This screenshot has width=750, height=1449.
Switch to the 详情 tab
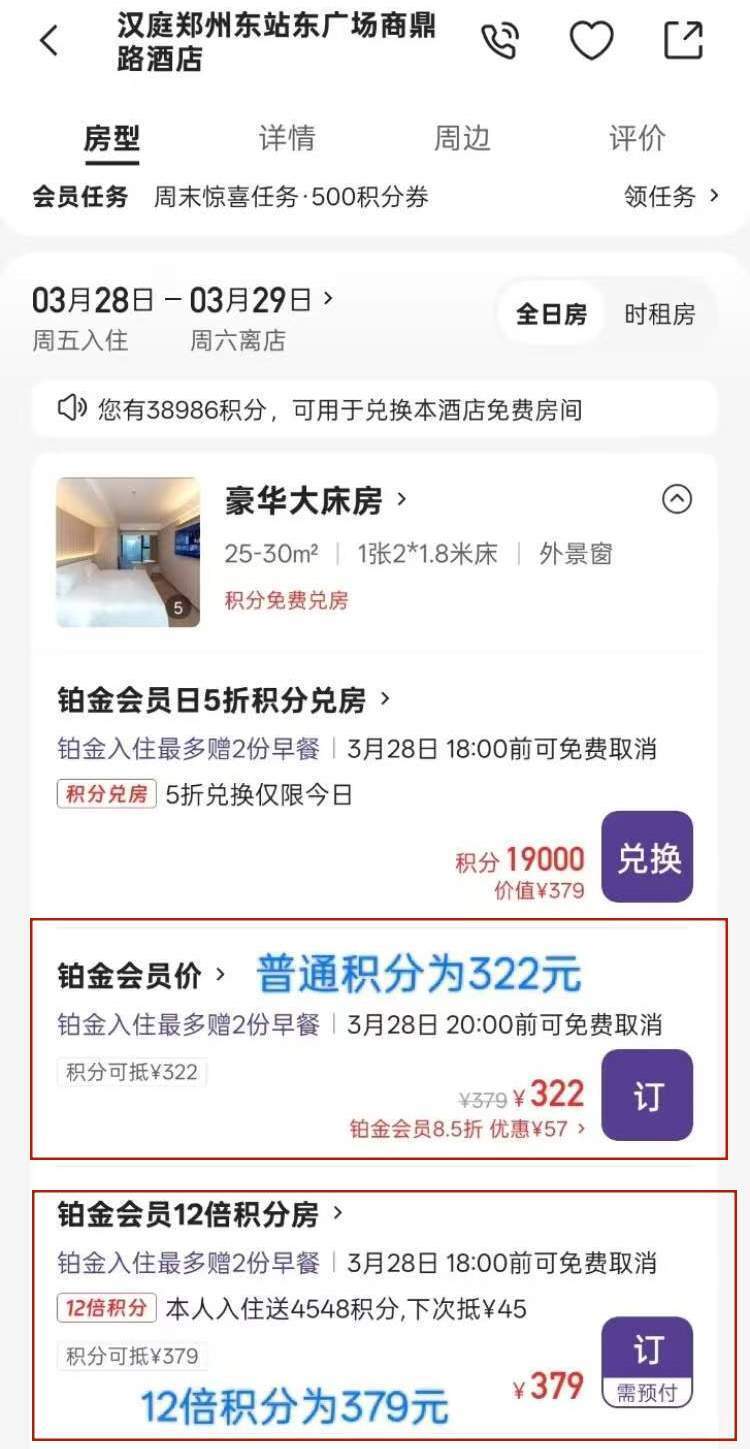coord(290,139)
